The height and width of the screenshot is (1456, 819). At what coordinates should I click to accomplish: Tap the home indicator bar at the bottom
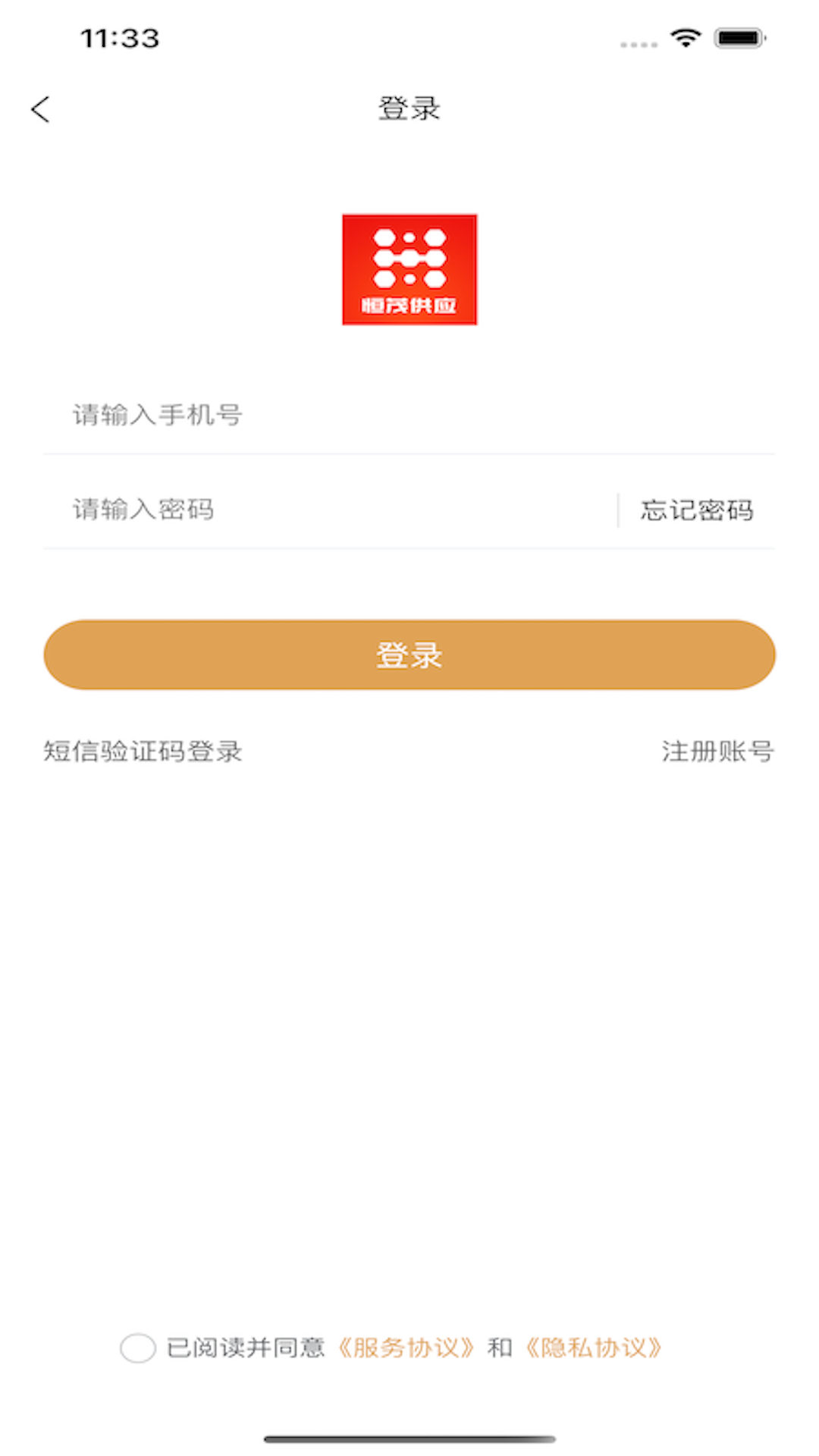(x=409, y=1438)
